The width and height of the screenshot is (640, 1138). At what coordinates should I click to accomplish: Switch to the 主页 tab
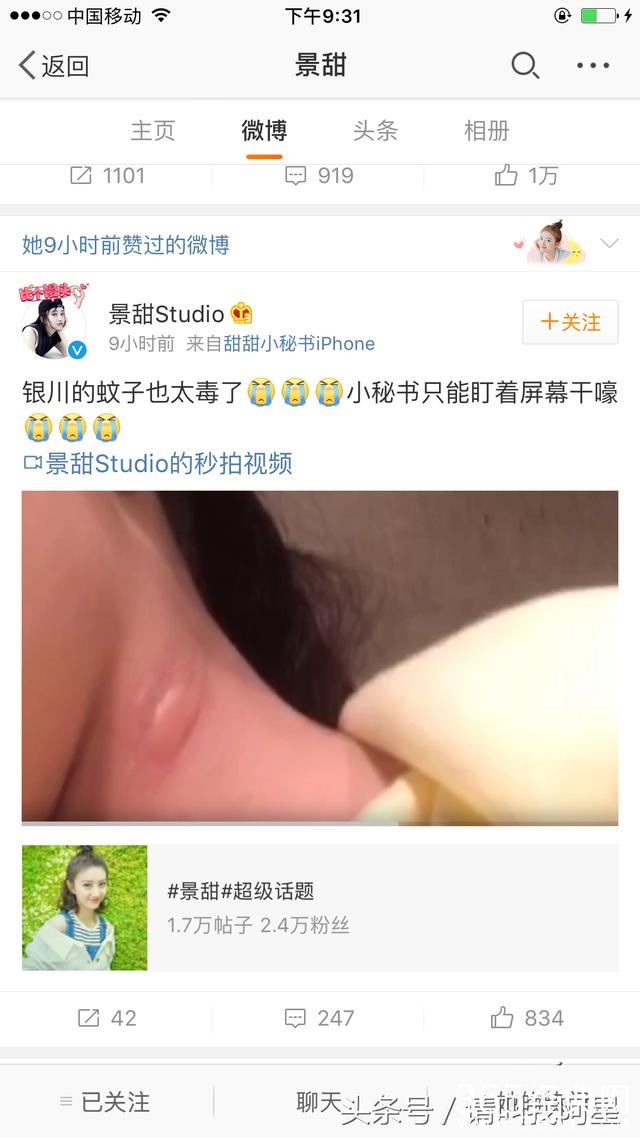coord(153,131)
